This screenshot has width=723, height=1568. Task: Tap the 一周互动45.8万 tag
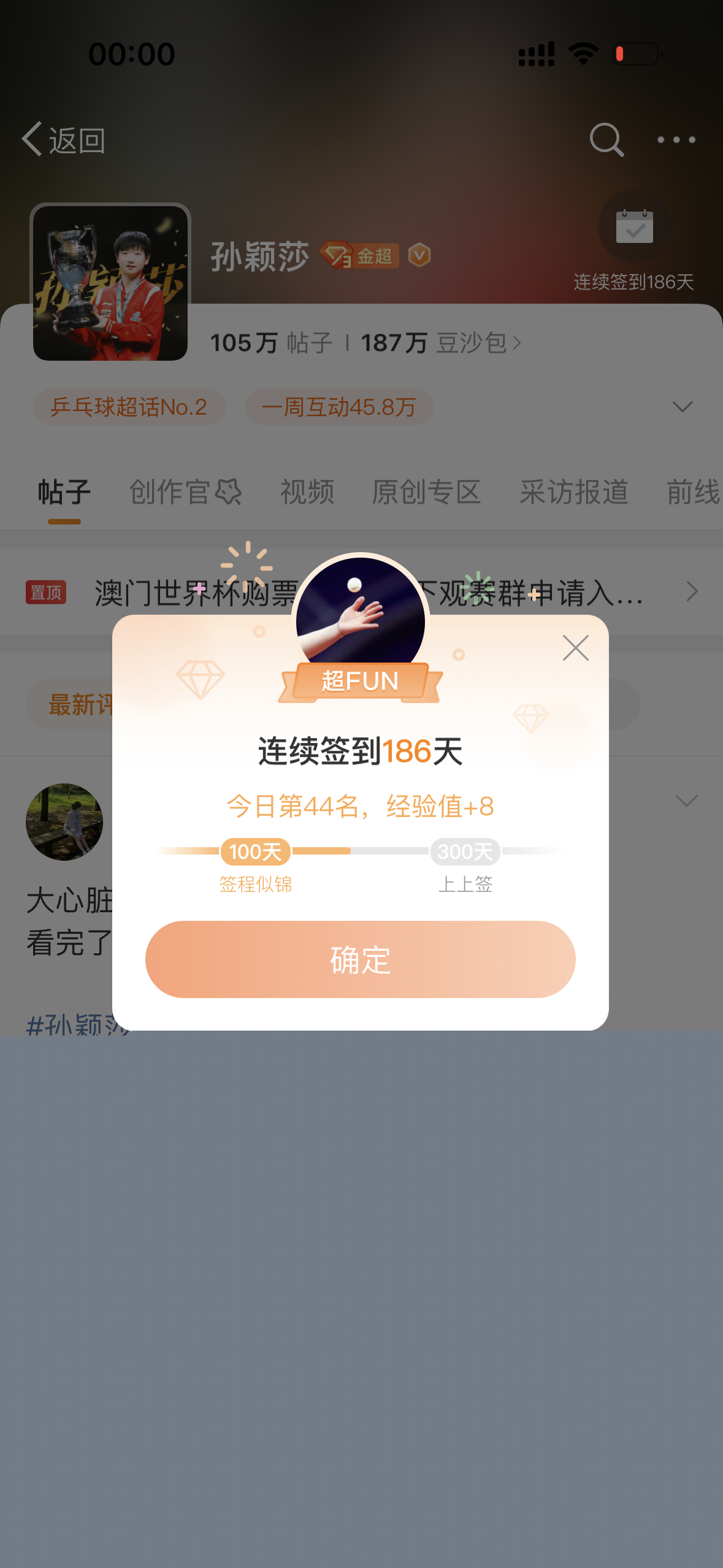pos(339,406)
